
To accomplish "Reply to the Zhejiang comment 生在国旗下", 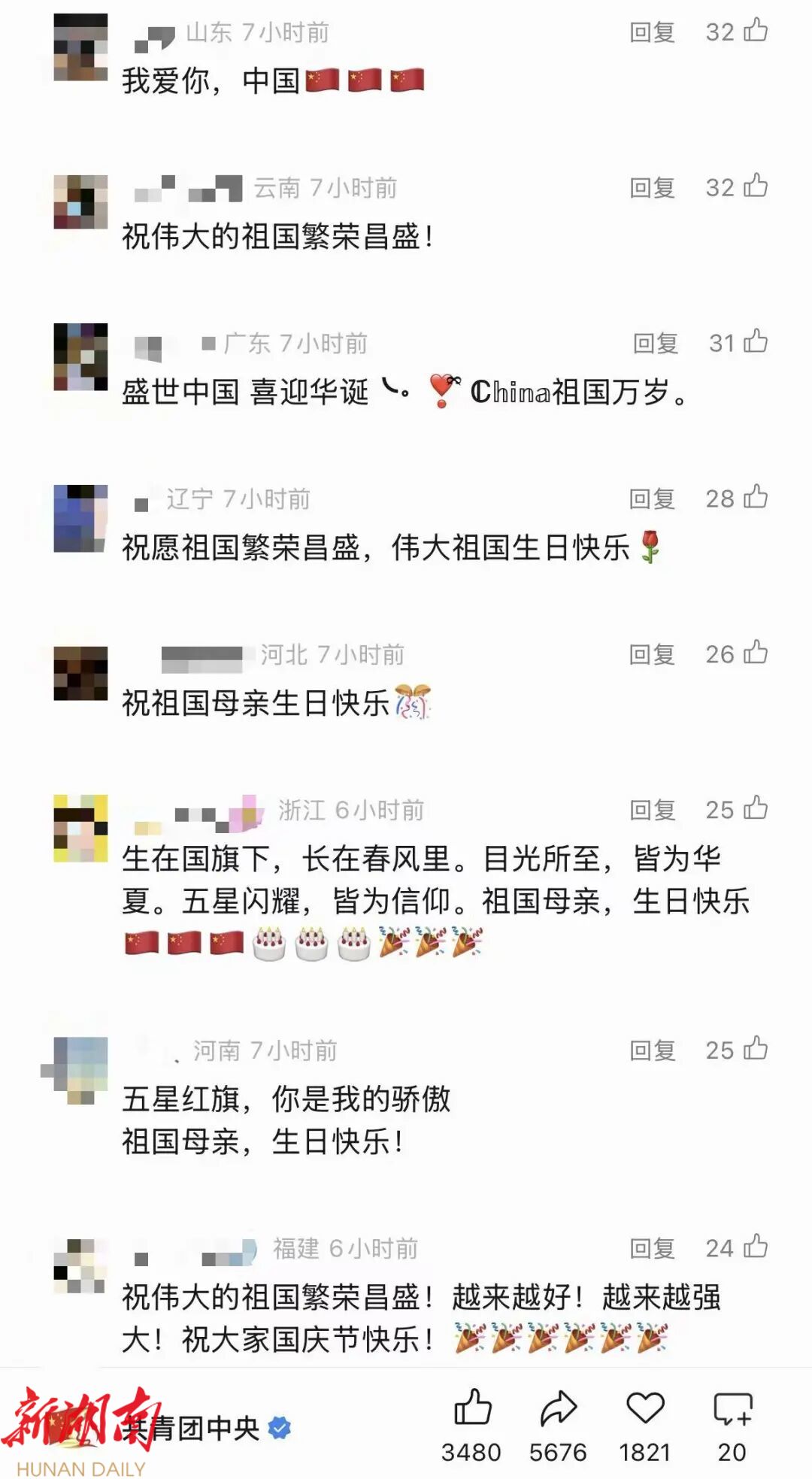I will pyautogui.click(x=652, y=811).
